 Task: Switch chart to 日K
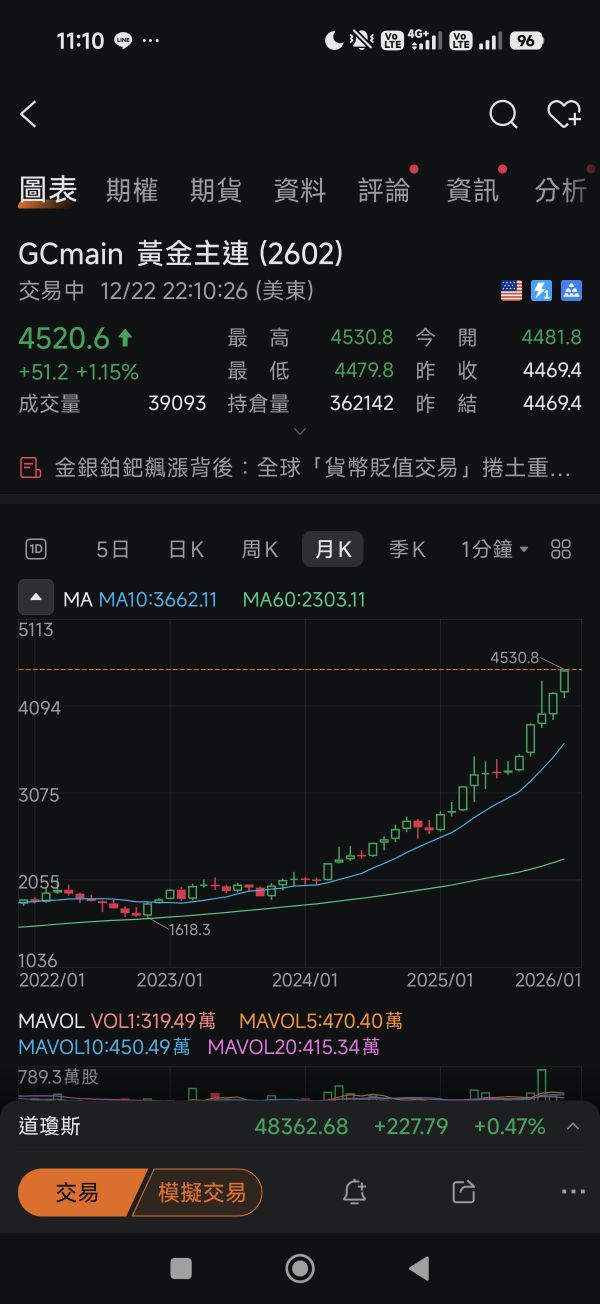186,549
